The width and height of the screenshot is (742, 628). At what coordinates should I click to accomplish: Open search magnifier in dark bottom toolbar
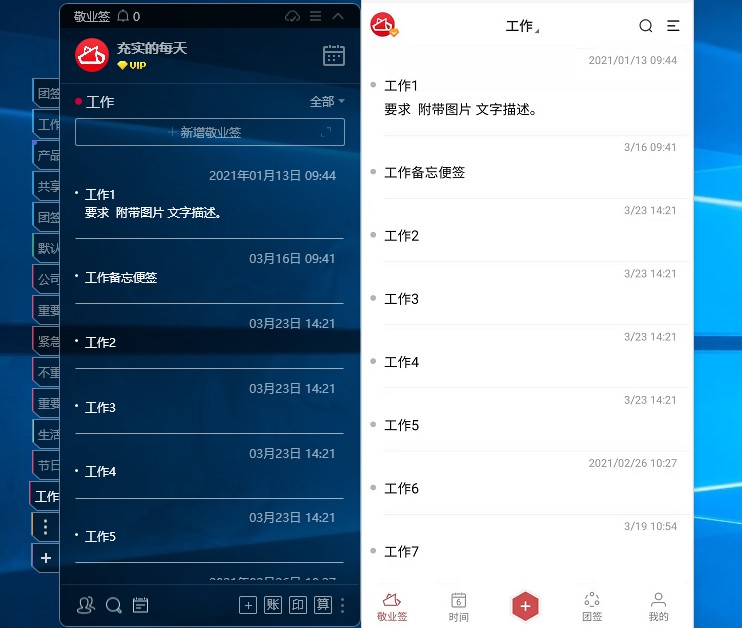[x=114, y=604]
